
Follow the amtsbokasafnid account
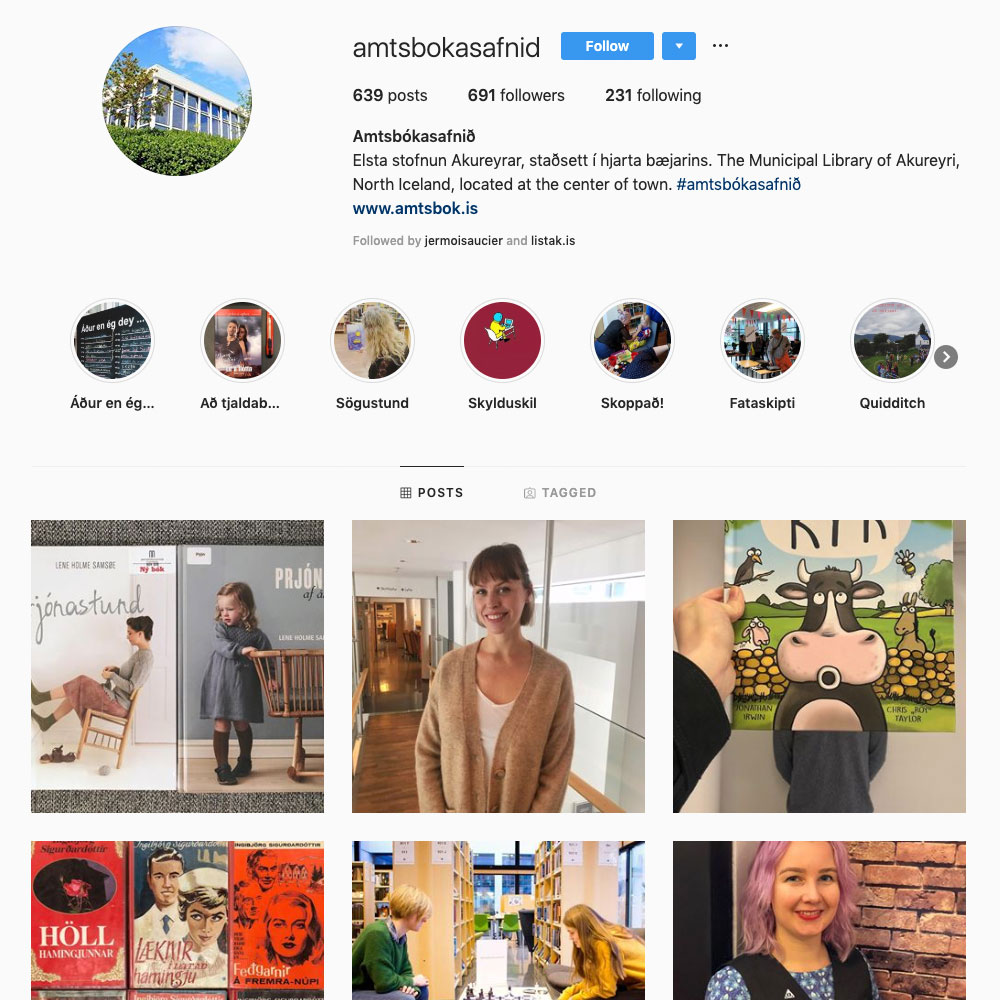606,46
